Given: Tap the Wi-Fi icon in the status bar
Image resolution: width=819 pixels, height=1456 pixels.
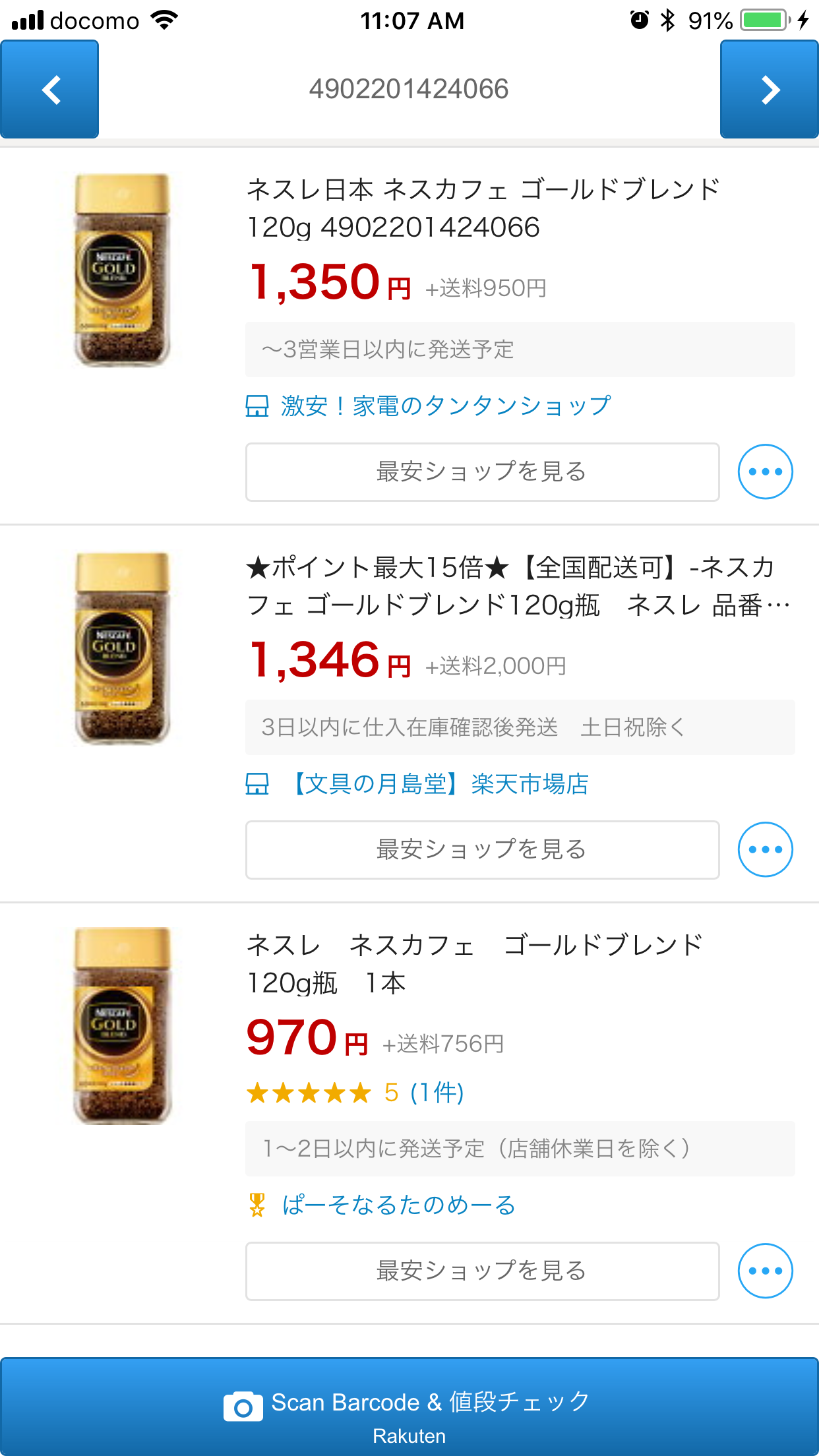Looking at the screenshot, I should point(162,19).
